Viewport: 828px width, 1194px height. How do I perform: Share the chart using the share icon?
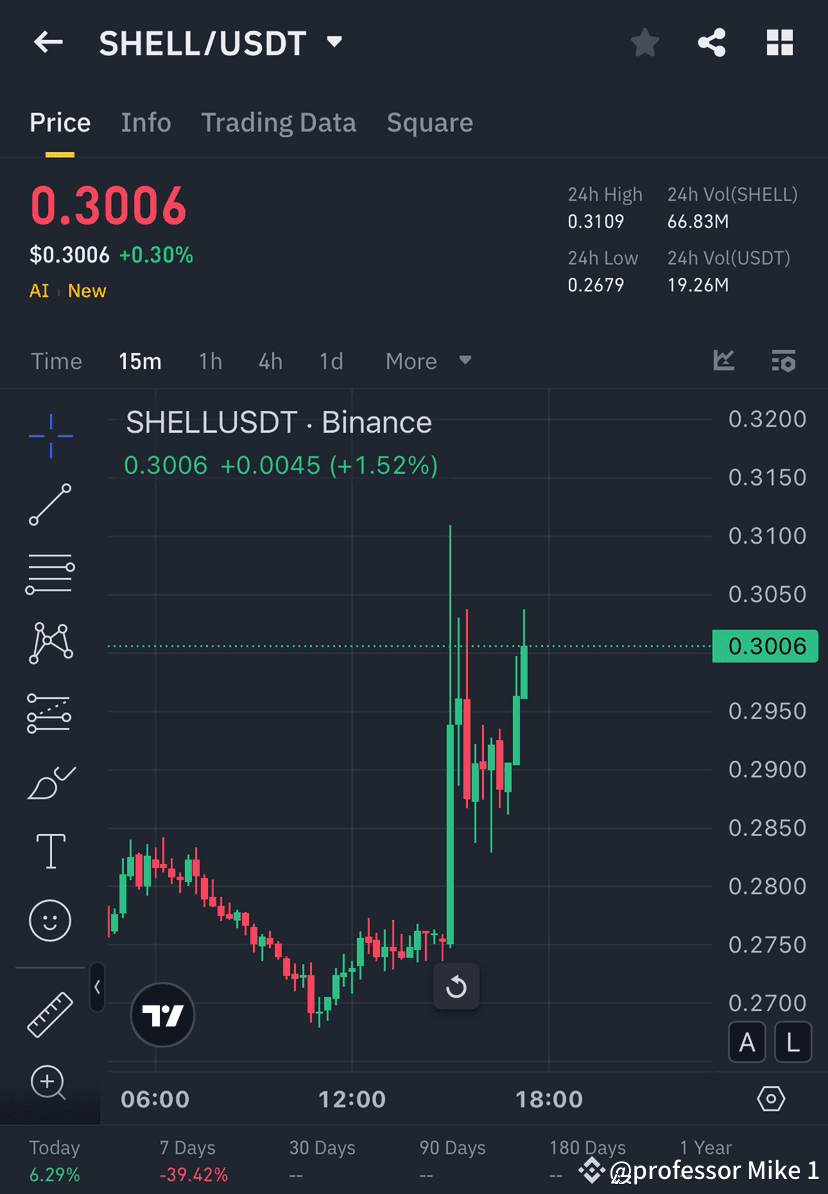pyautogui.click(x=712, y=42)
